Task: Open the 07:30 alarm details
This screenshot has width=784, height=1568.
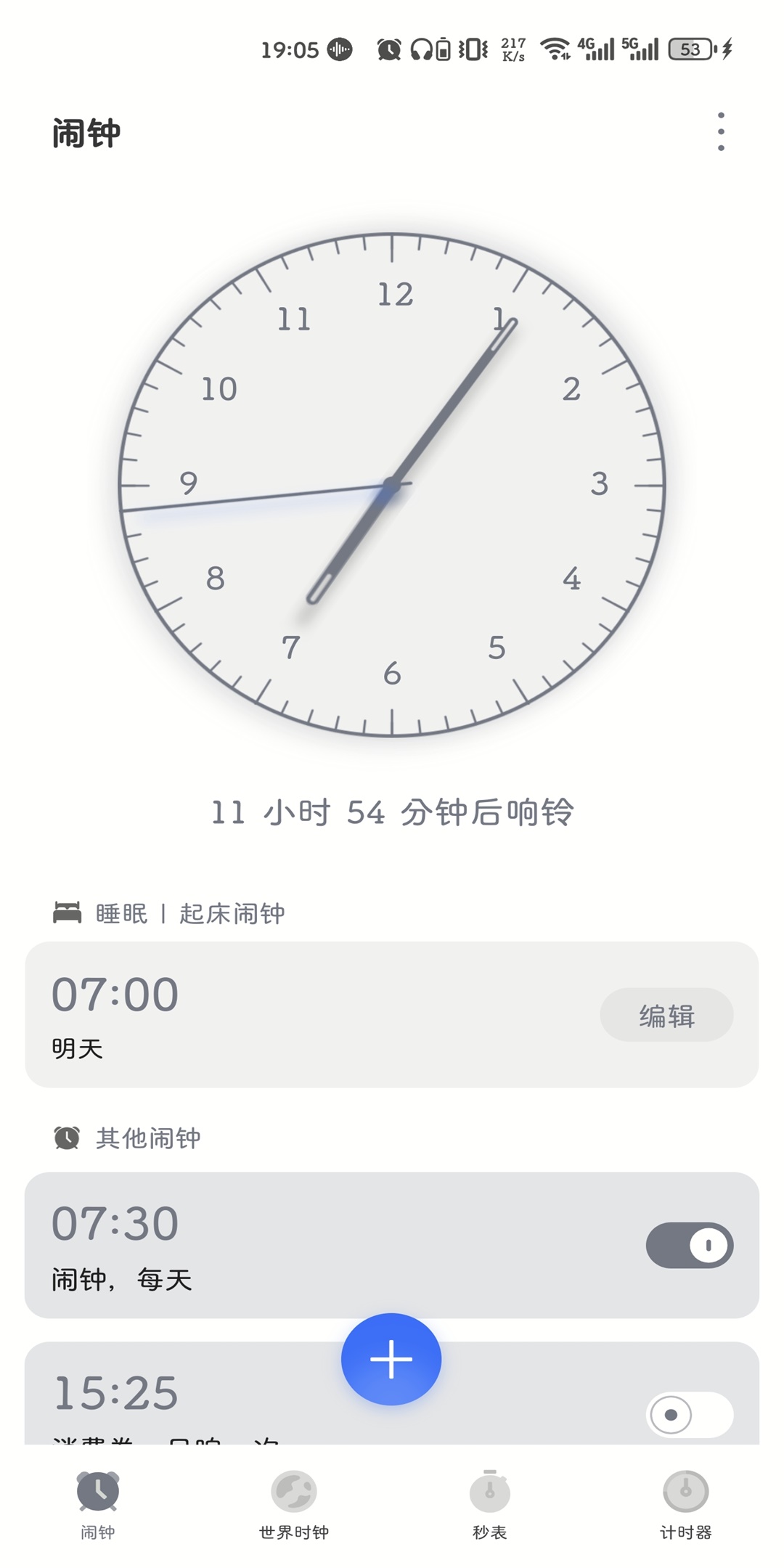Action: (290, 1245)
